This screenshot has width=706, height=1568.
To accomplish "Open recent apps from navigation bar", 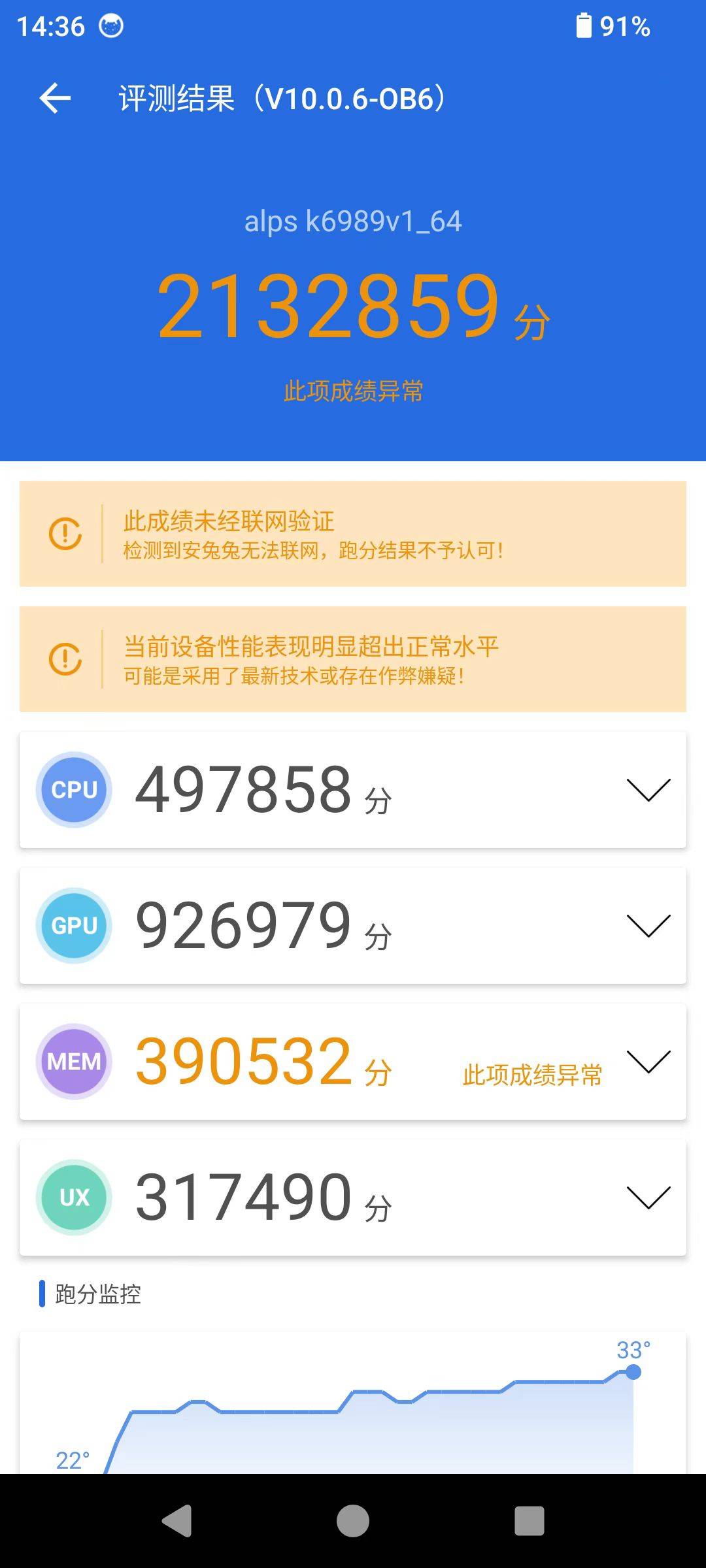I will [x=529, y=1521].
